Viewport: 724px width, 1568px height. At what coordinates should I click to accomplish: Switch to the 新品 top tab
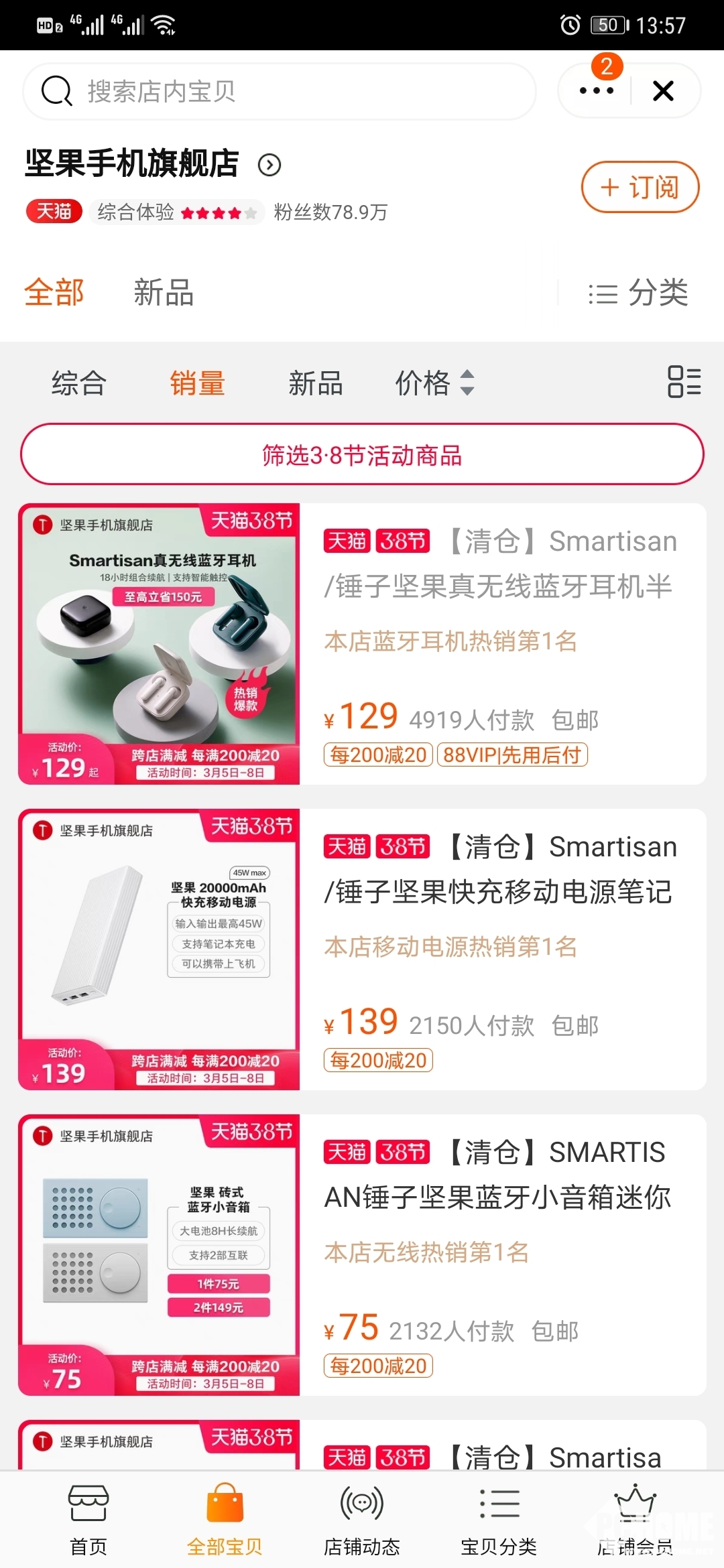tap(164, 293)
